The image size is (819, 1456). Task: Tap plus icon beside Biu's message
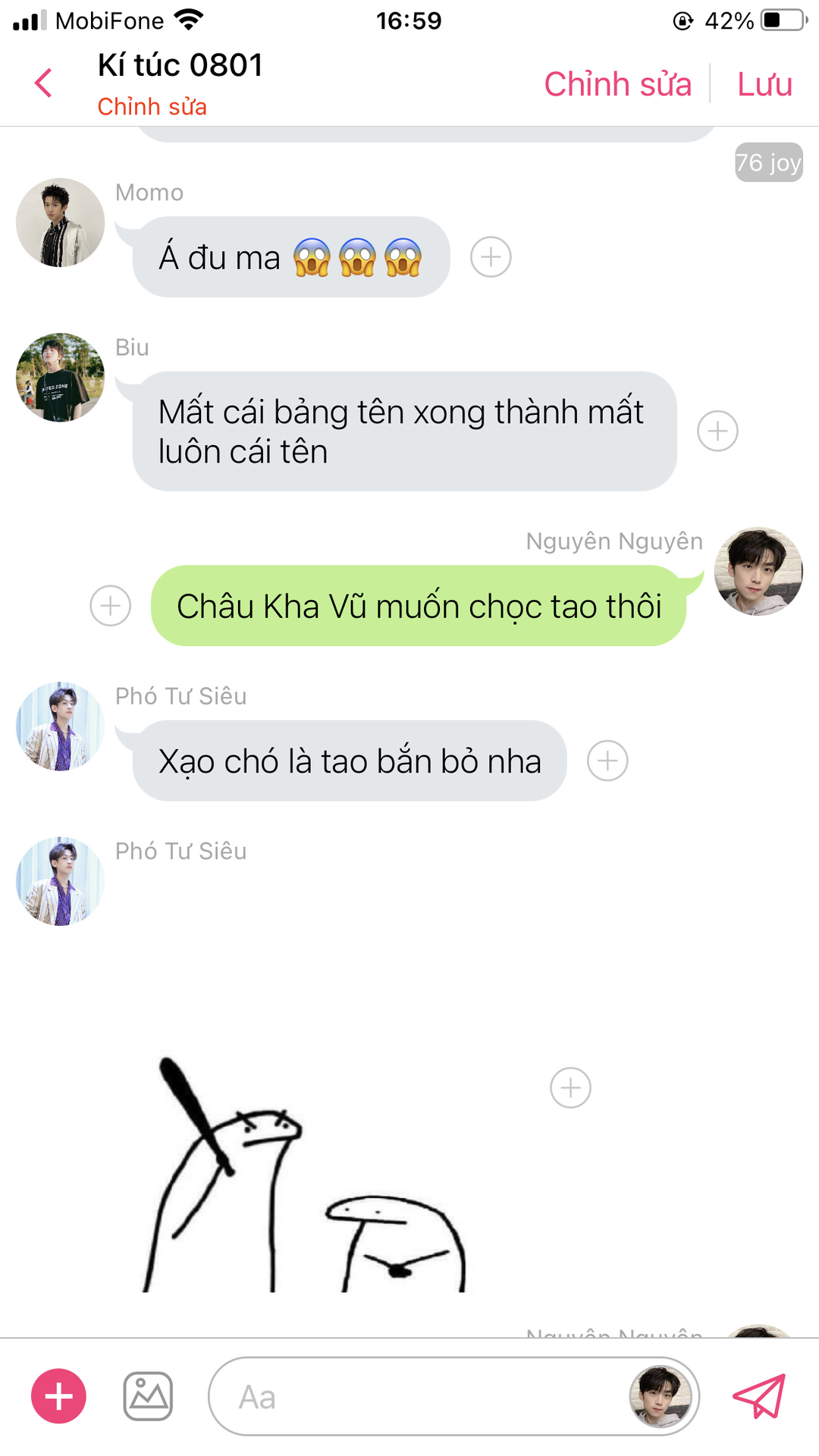[717, 431]
